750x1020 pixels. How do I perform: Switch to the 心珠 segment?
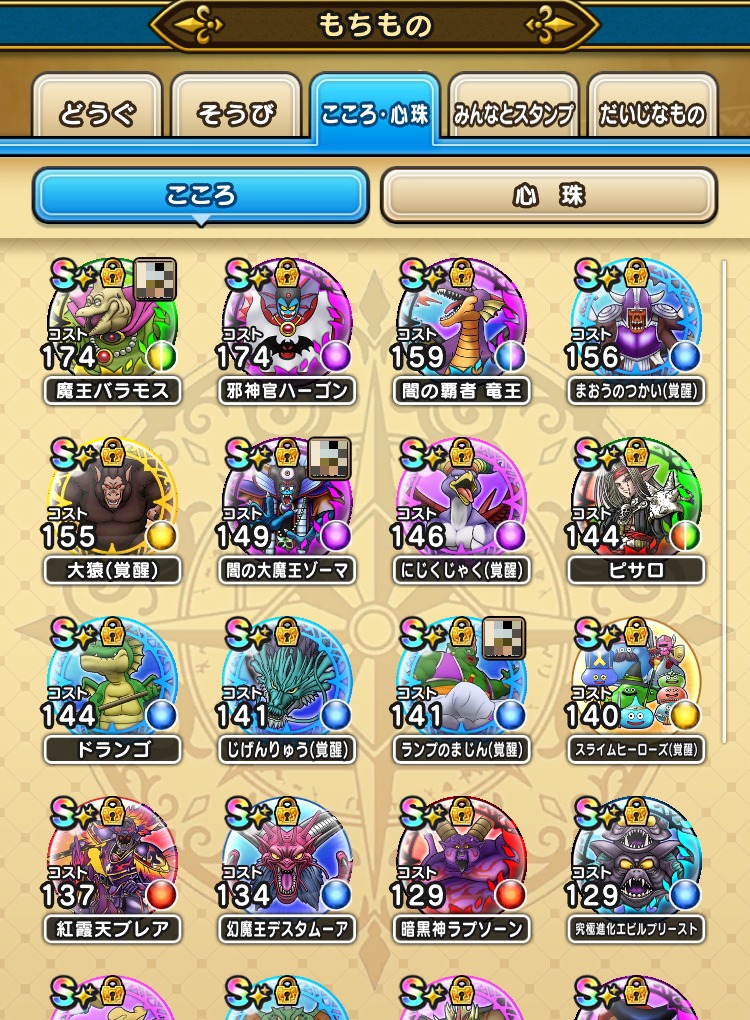pyautogui.click(x=548, y=195)
